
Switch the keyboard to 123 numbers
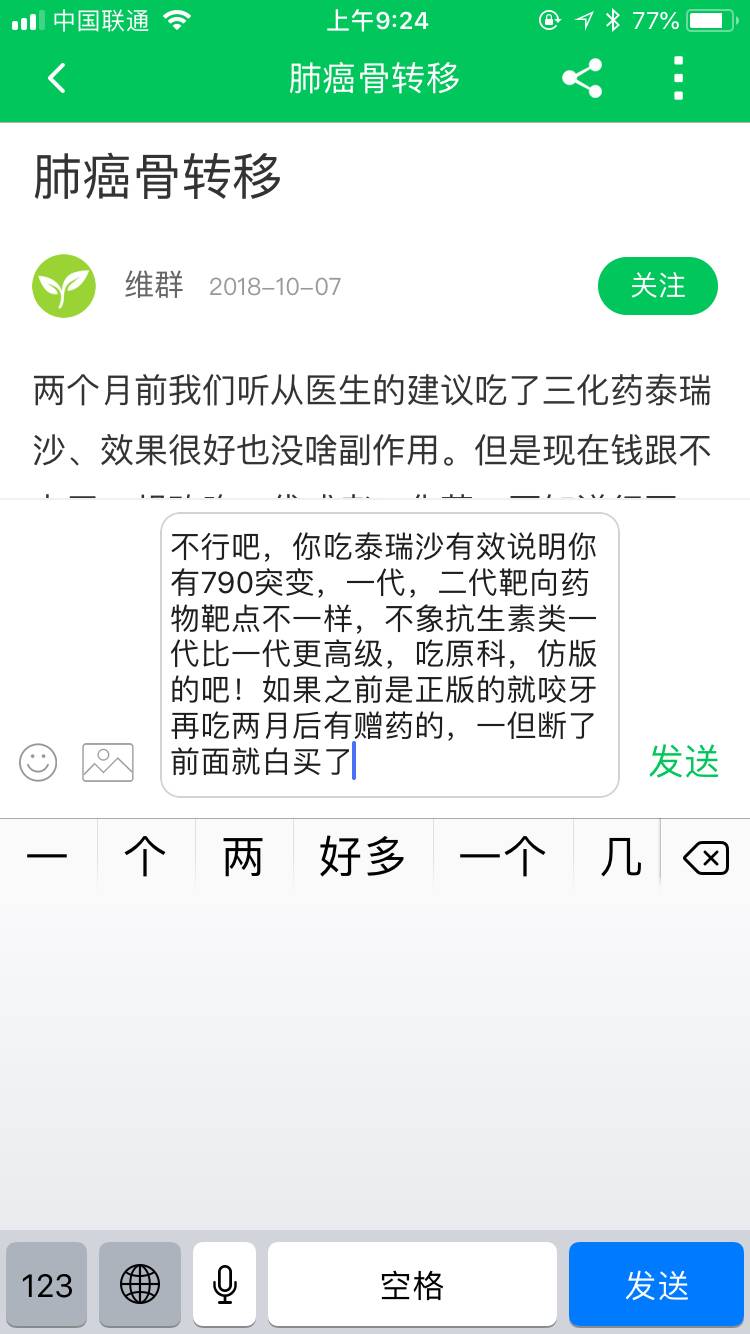pyautogui.click(x=47, y=1285)
